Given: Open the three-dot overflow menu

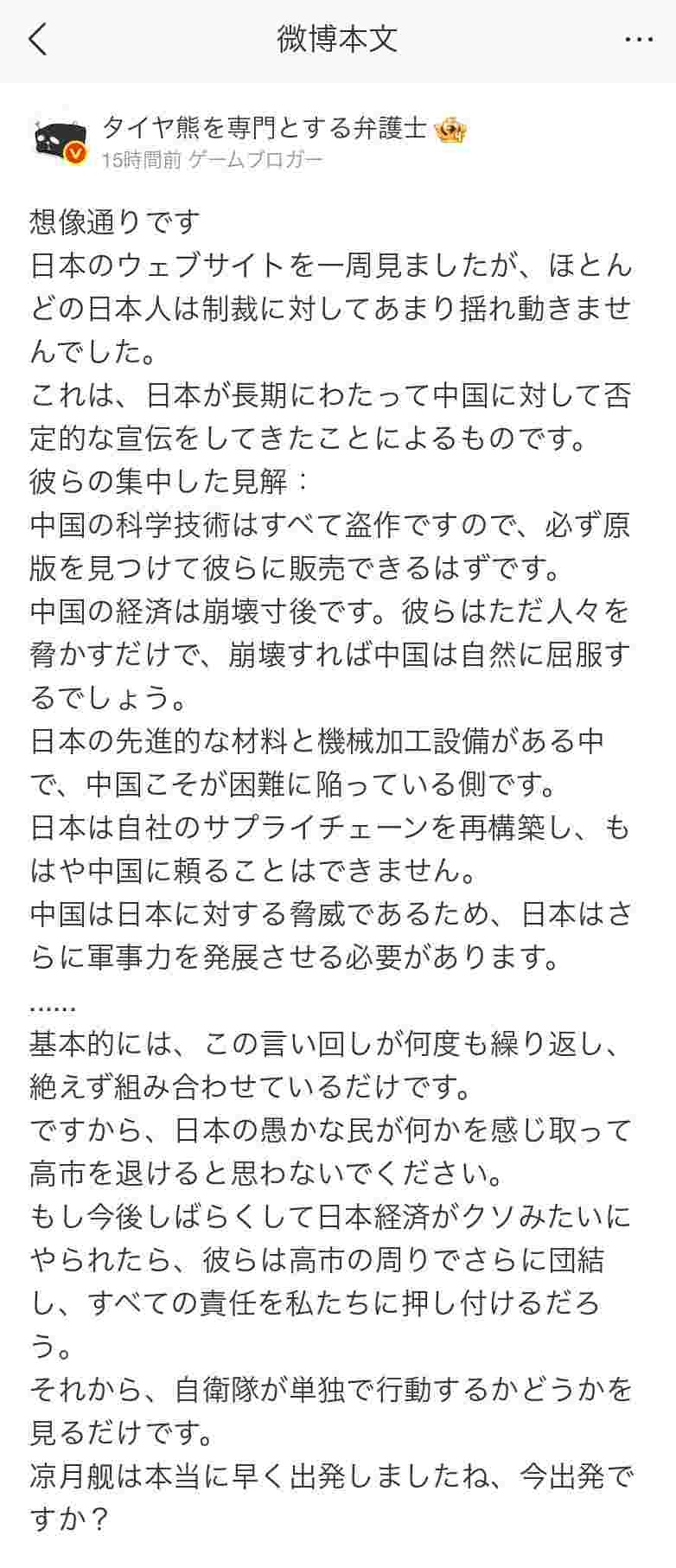Looking at the screenshot, I should click(x=638, y=40).
